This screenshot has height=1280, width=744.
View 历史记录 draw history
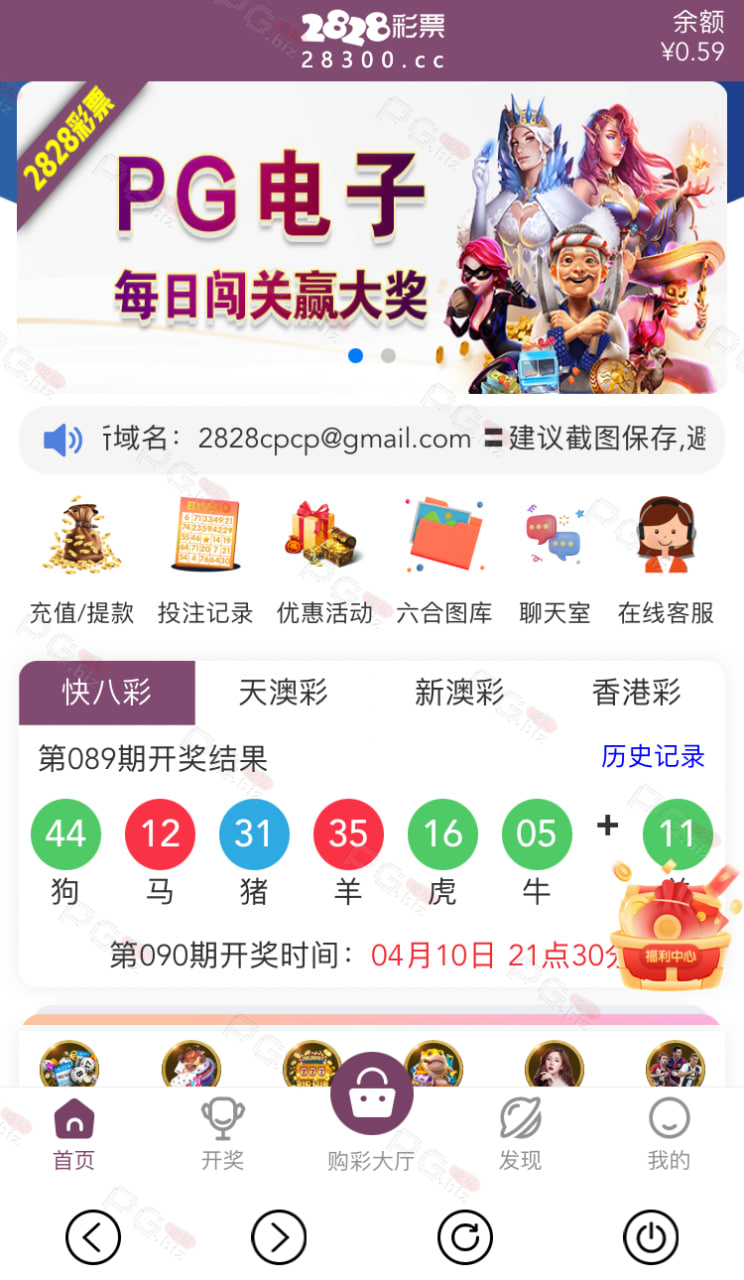pos(653,756)
